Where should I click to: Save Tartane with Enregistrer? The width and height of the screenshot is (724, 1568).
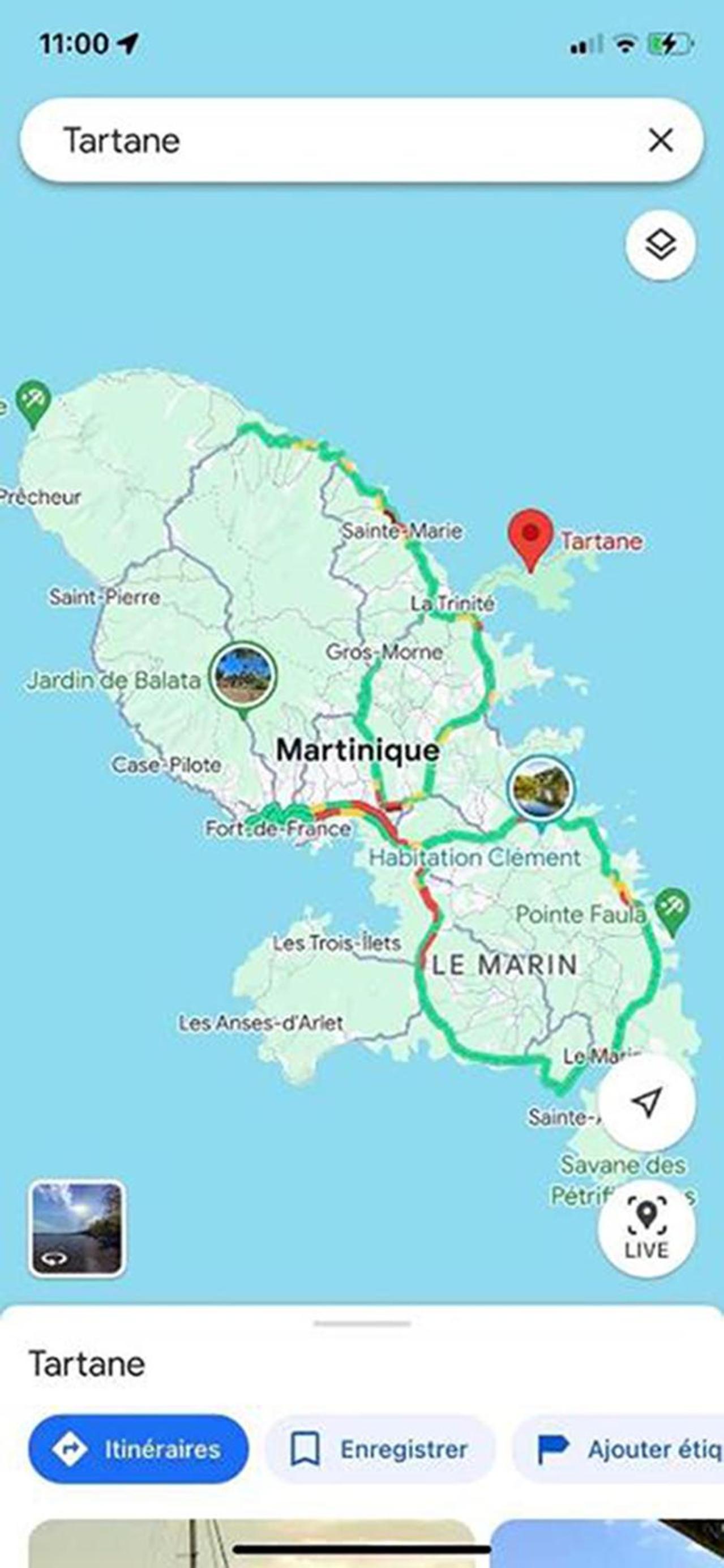(380, 1449)
